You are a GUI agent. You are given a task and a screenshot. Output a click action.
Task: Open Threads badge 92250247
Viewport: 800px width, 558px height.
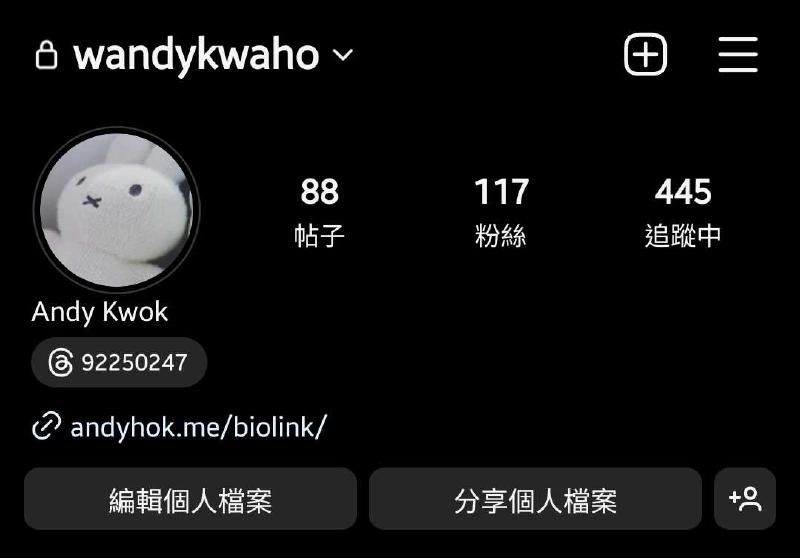point(119,362)
